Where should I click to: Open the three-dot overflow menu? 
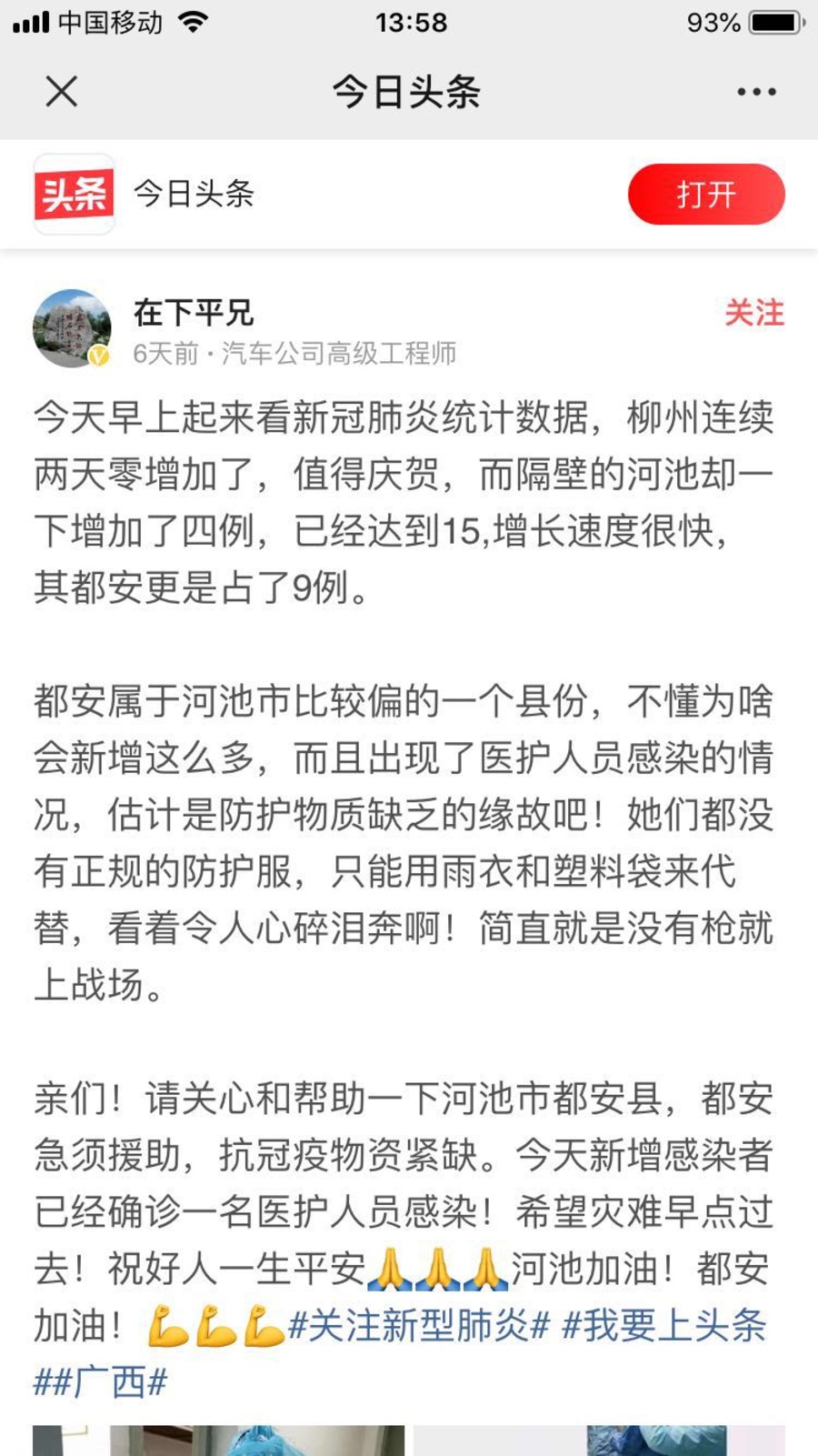[x=755, y=92]
